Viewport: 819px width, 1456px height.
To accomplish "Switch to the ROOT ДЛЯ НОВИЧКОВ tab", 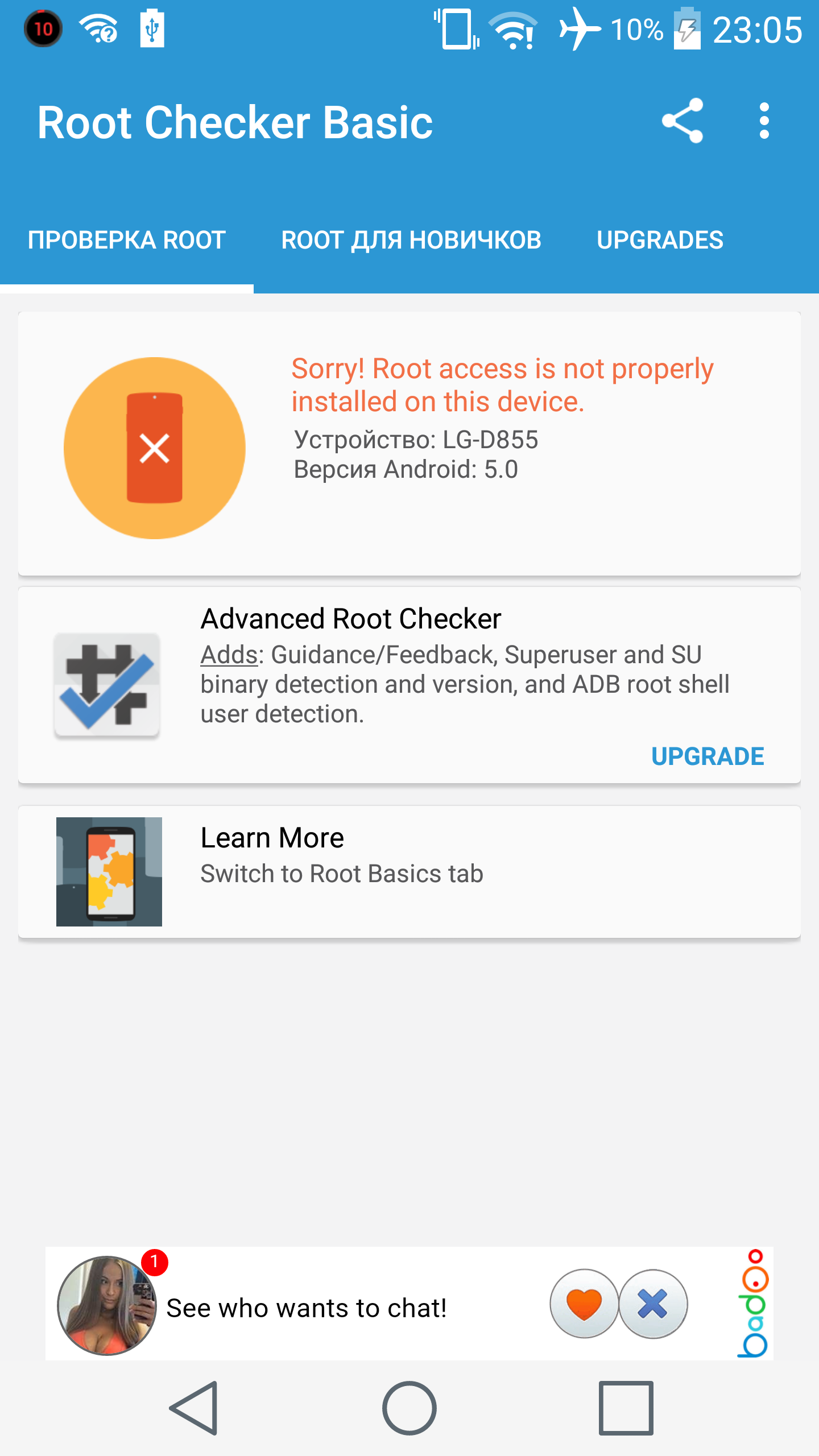I will tap(411, 240).
